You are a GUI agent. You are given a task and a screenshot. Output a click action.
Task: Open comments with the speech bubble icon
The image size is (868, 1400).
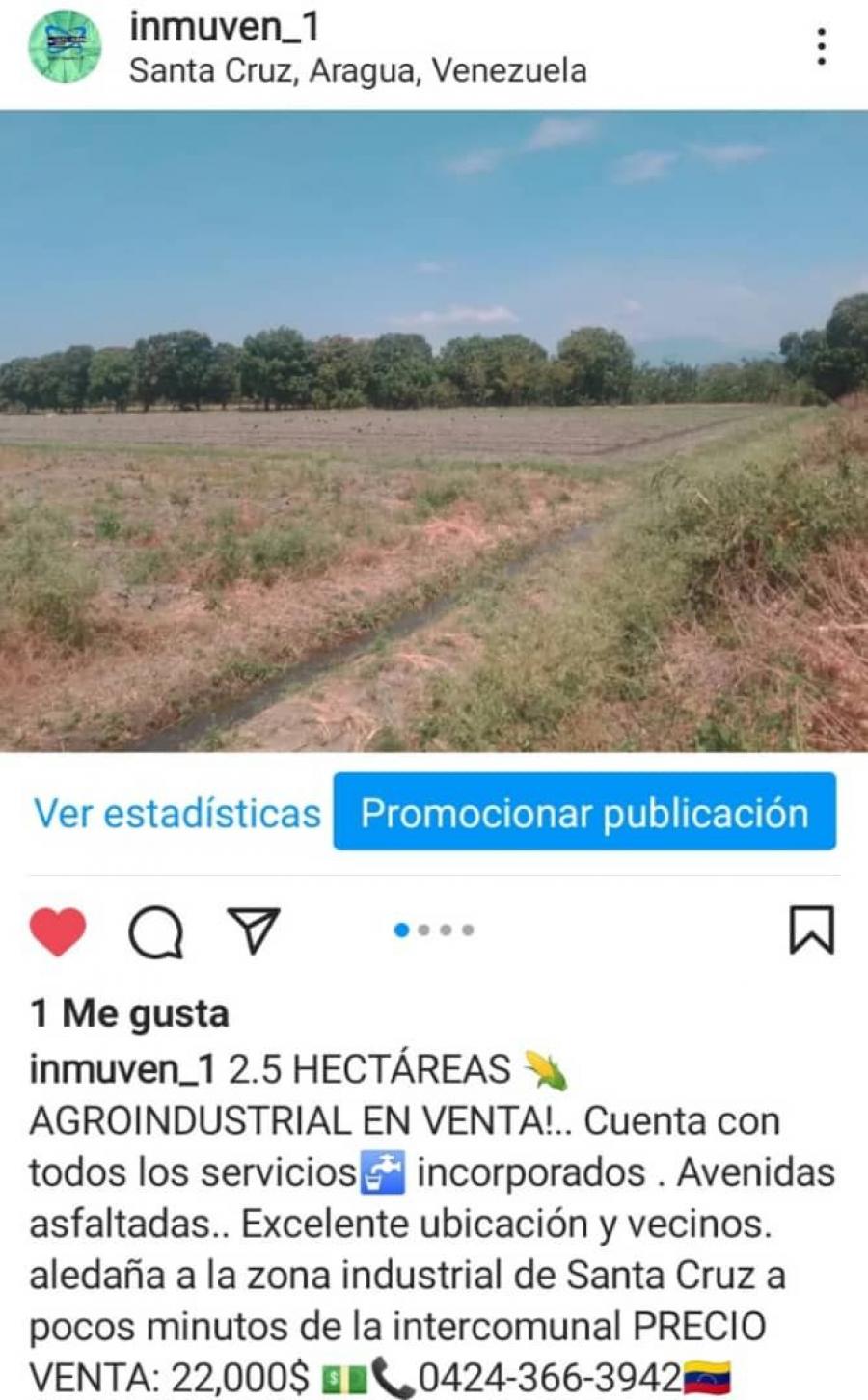pyautogui.click(x=156, y=931)
